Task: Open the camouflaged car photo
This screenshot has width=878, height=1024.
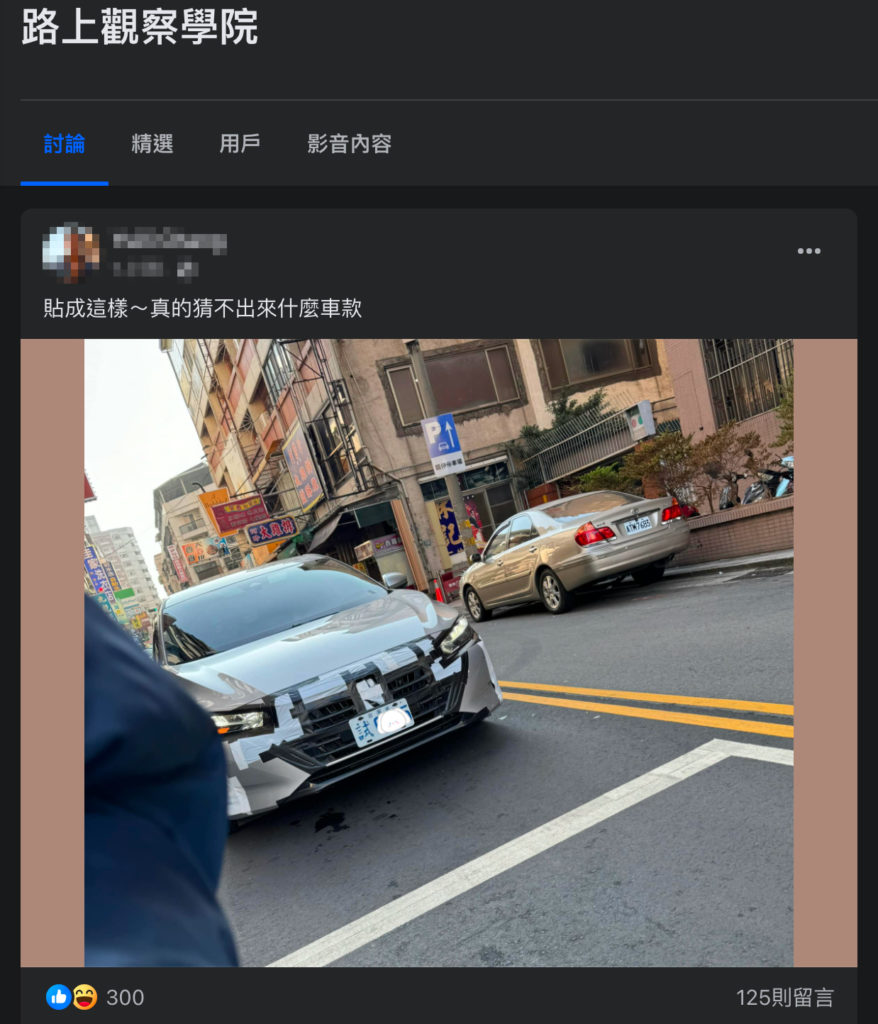Action: (x=438, y=652)
